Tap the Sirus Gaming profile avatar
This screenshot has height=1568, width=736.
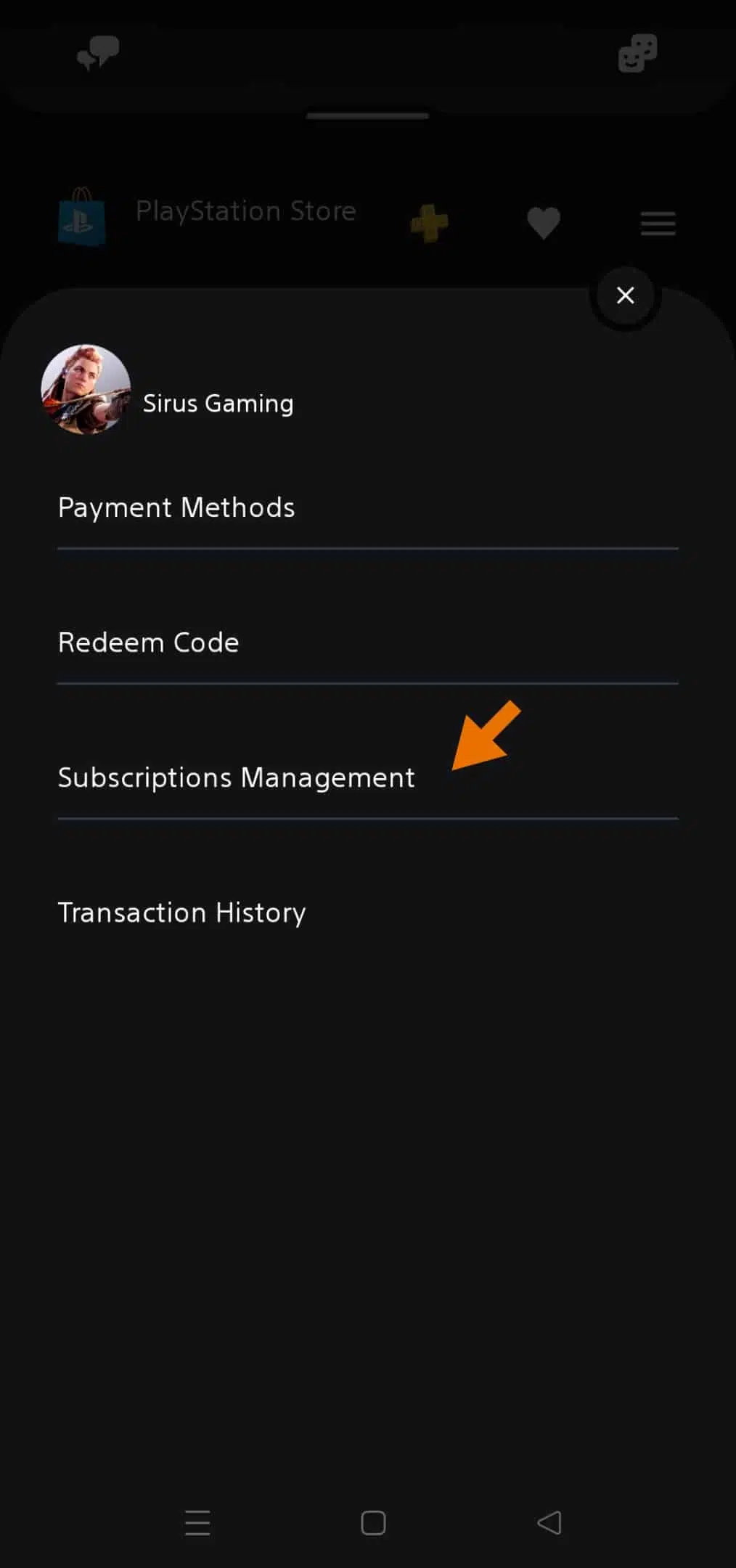point(86,389)
